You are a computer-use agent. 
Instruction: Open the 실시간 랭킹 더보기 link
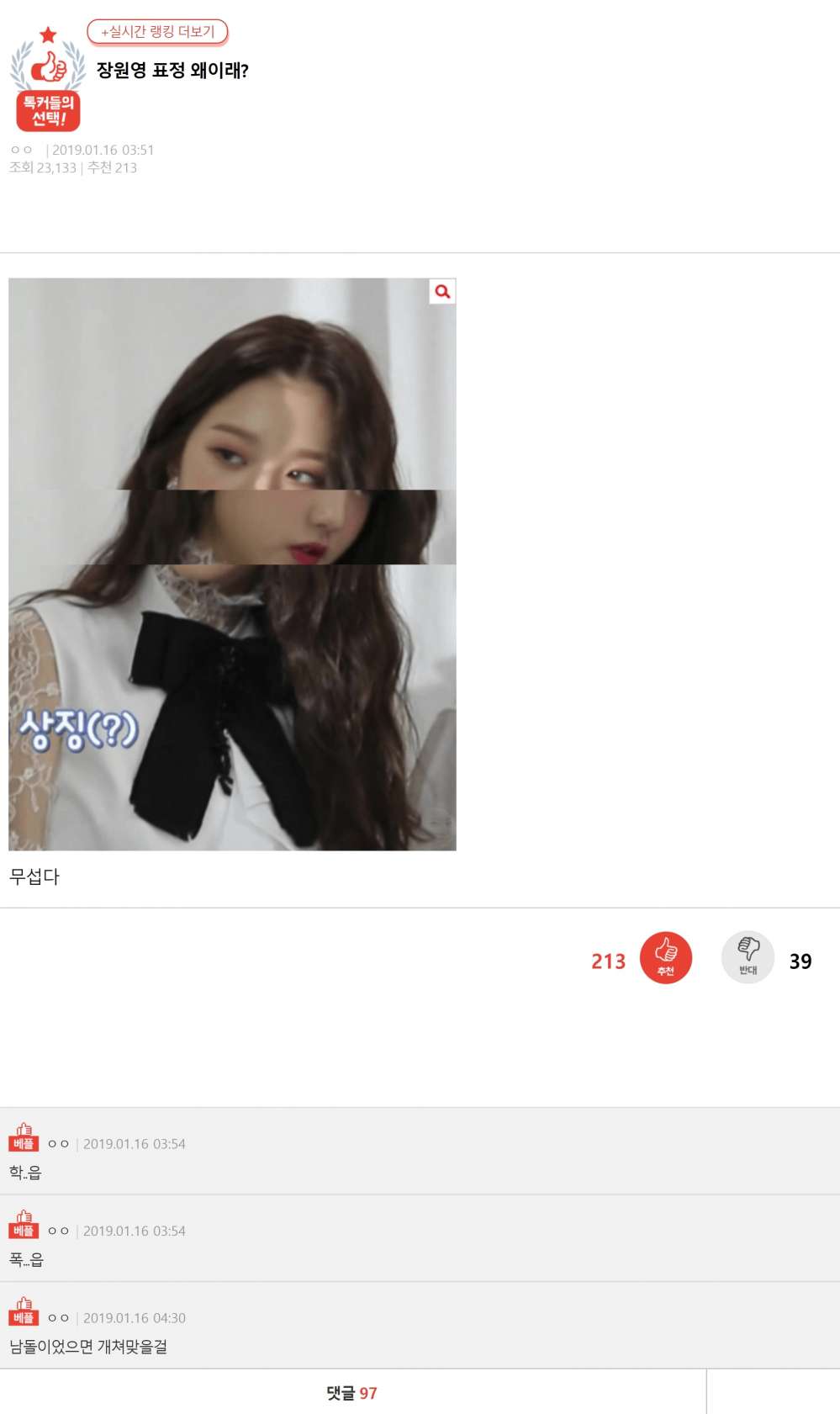click(157, 32)
